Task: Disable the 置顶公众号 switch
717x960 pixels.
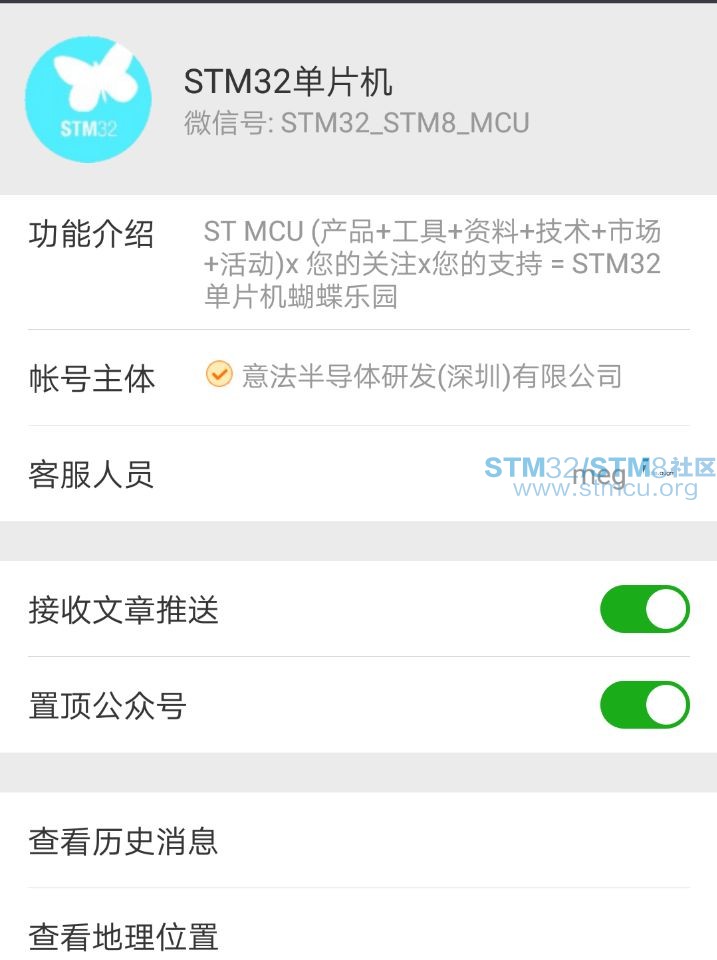Action: pos(644,705)
